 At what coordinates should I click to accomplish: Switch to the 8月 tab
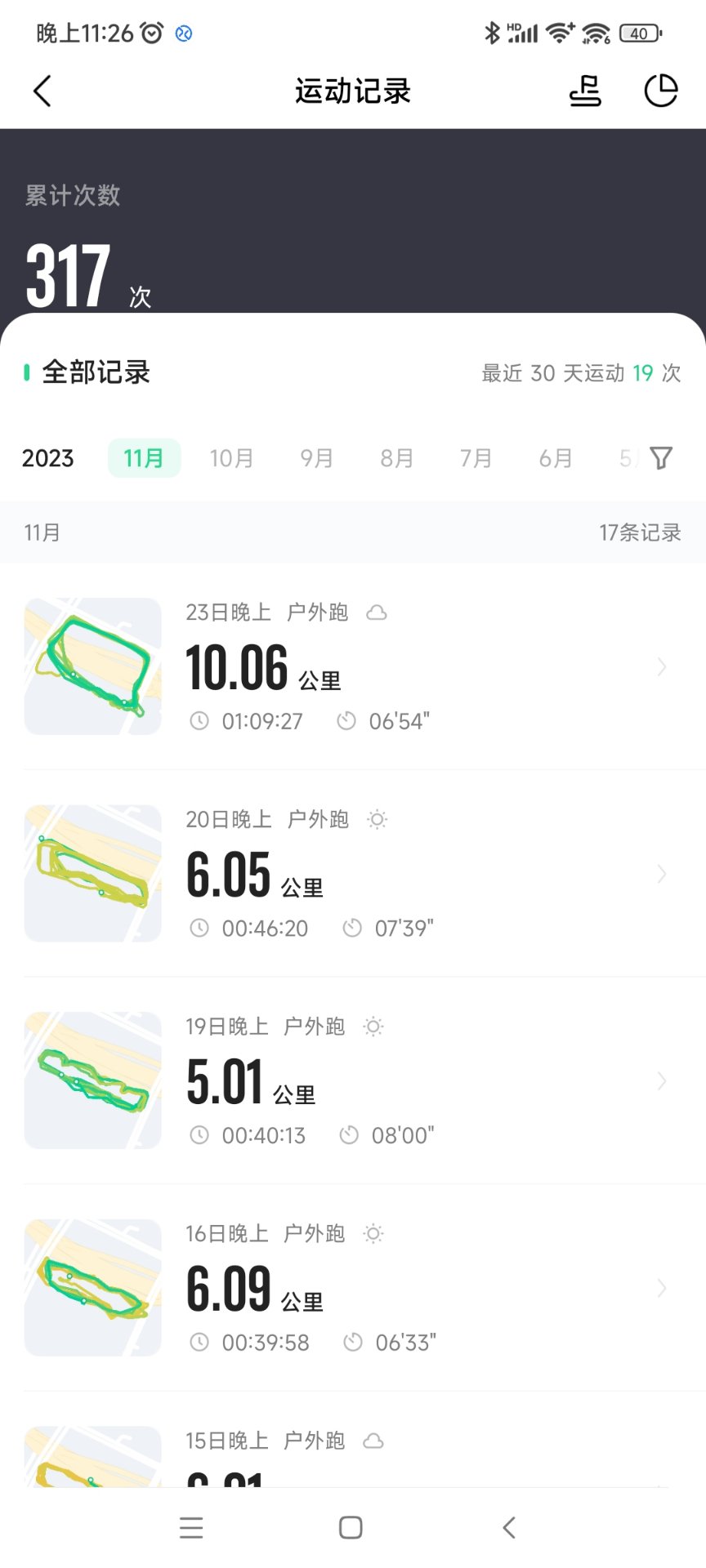[x=396, y=458]
